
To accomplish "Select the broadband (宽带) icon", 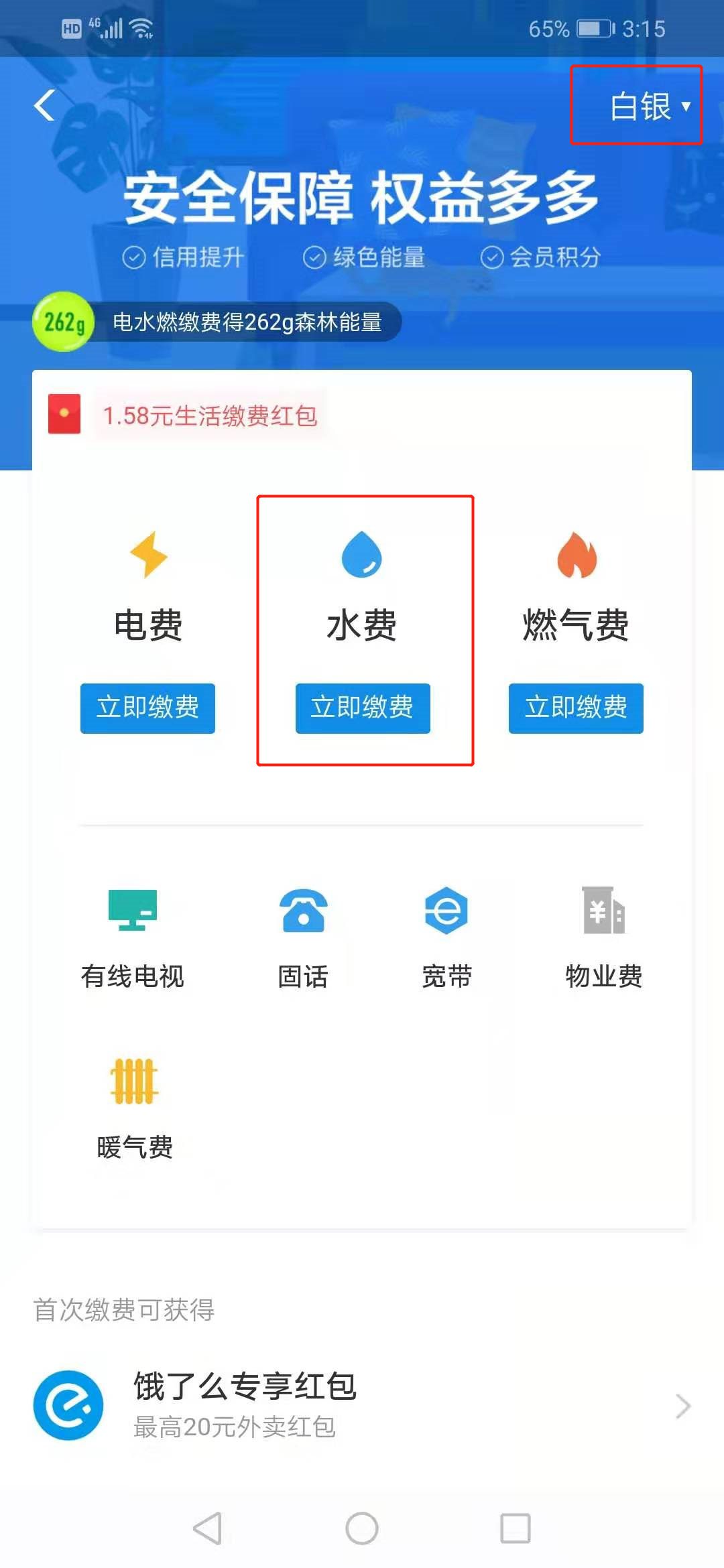I will click(x=448, y=911).
